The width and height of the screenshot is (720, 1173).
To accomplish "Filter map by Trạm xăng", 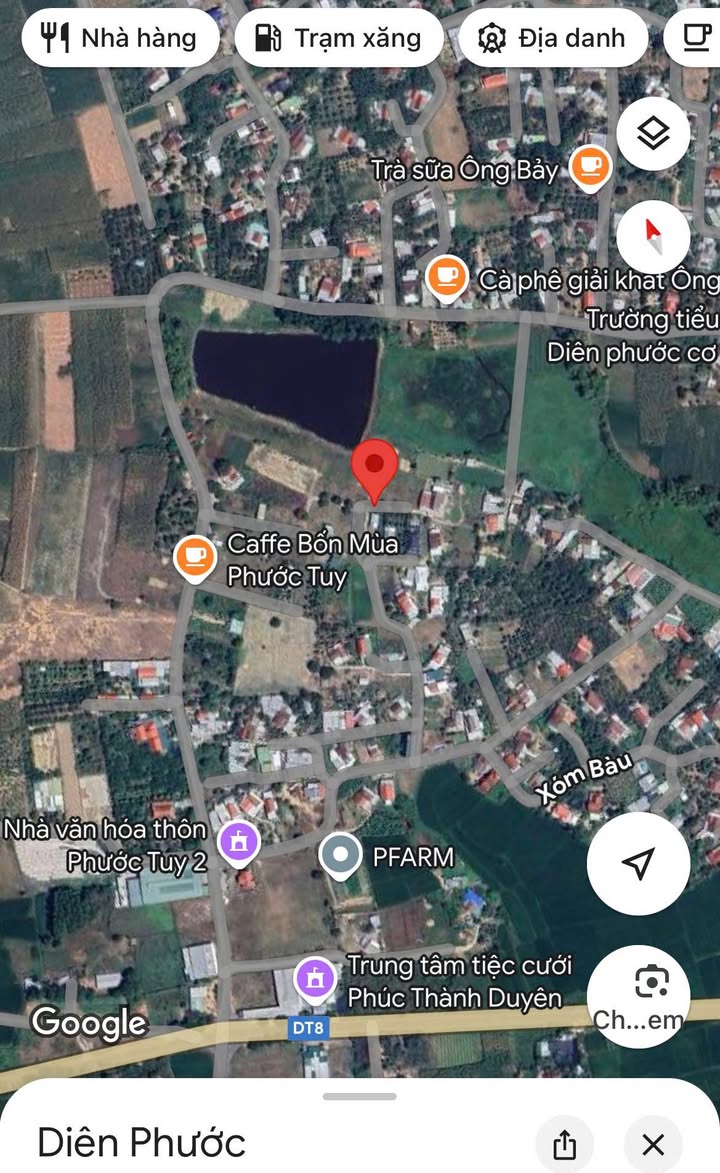I will point(339,38).
